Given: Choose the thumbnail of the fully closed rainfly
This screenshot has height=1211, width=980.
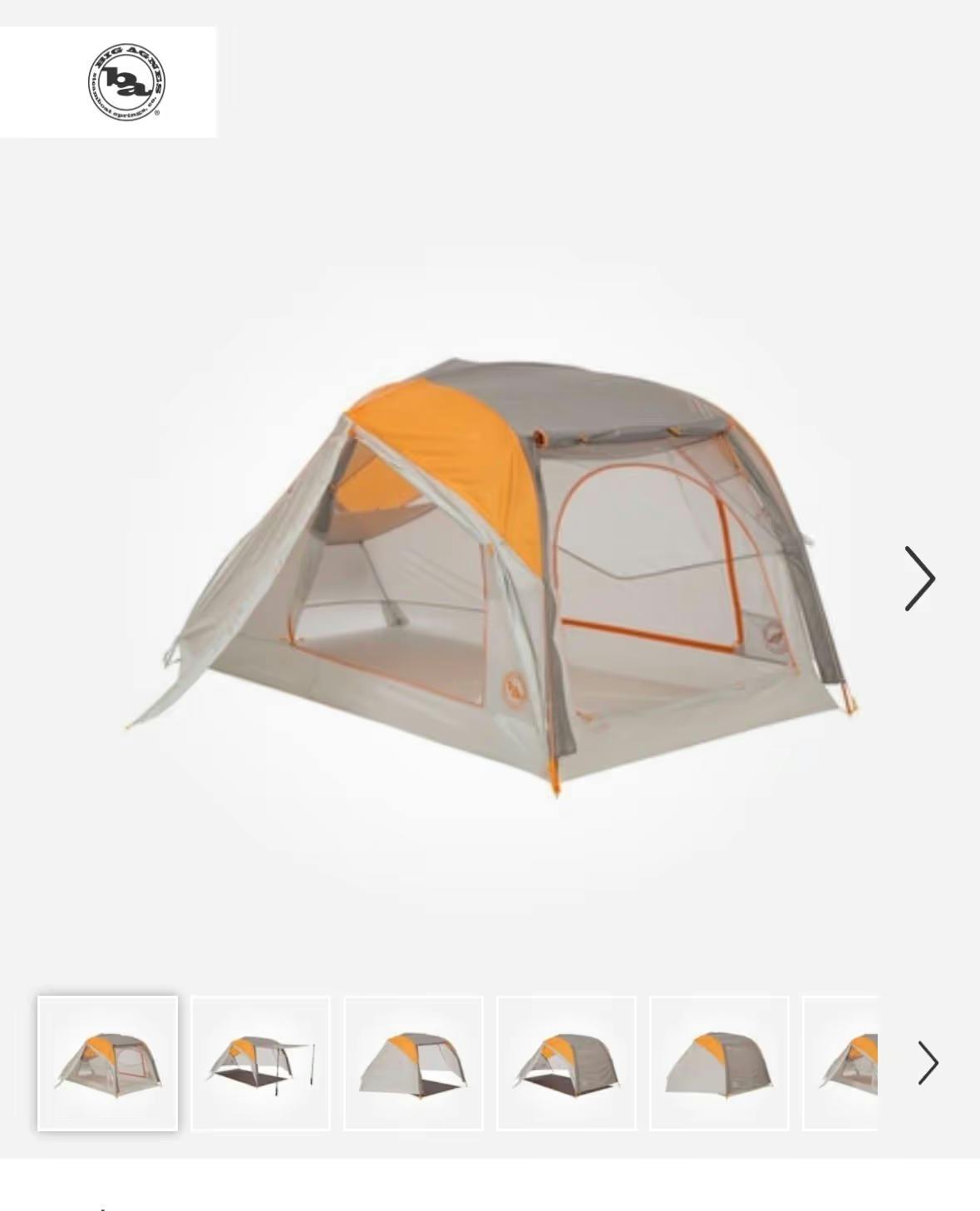Looking at the screenshot, I should pos(719,1063).
